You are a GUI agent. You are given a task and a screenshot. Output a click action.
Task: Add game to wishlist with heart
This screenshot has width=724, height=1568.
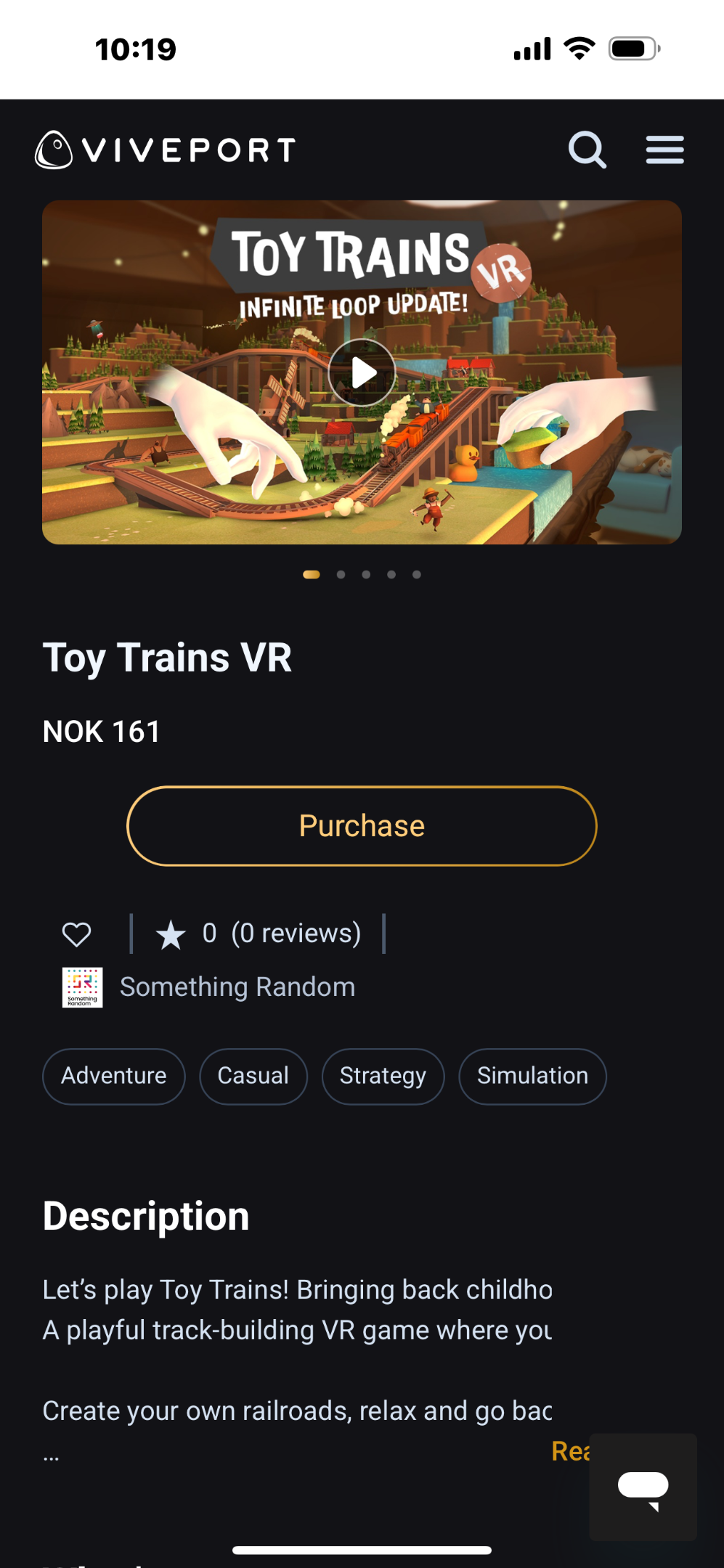click(x=76, y=934)
